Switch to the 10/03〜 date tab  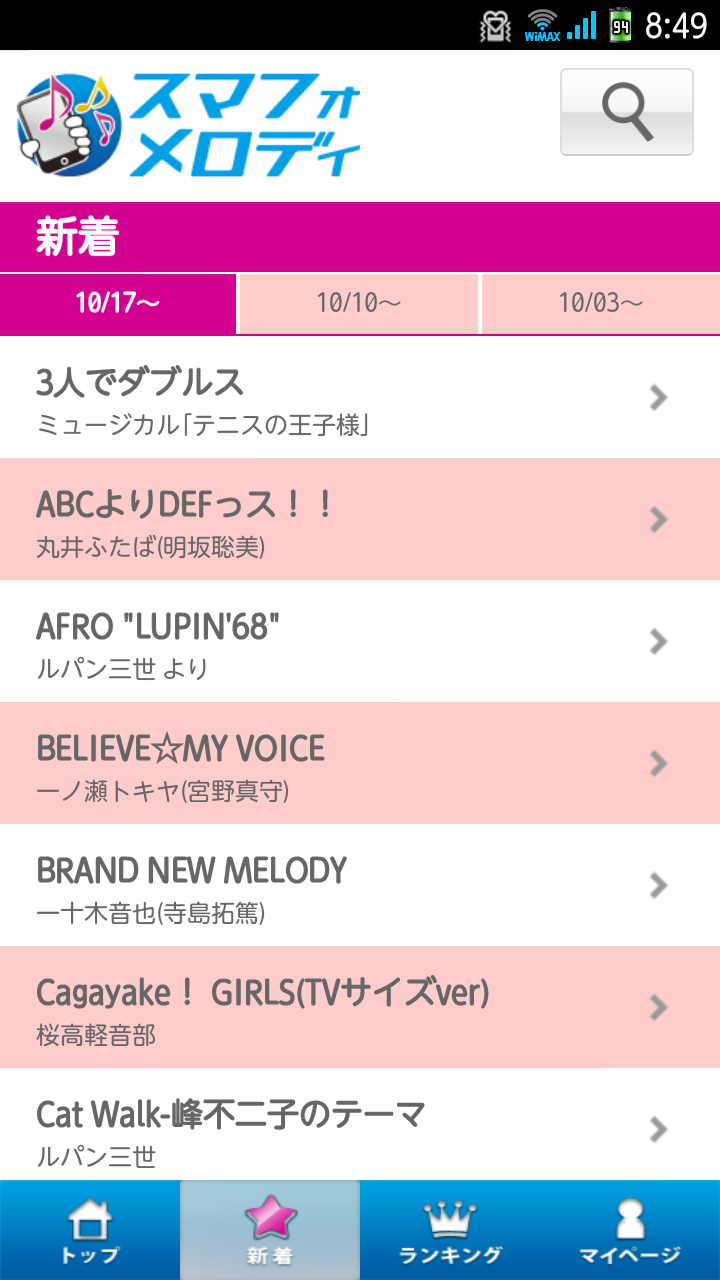point(601,303)
